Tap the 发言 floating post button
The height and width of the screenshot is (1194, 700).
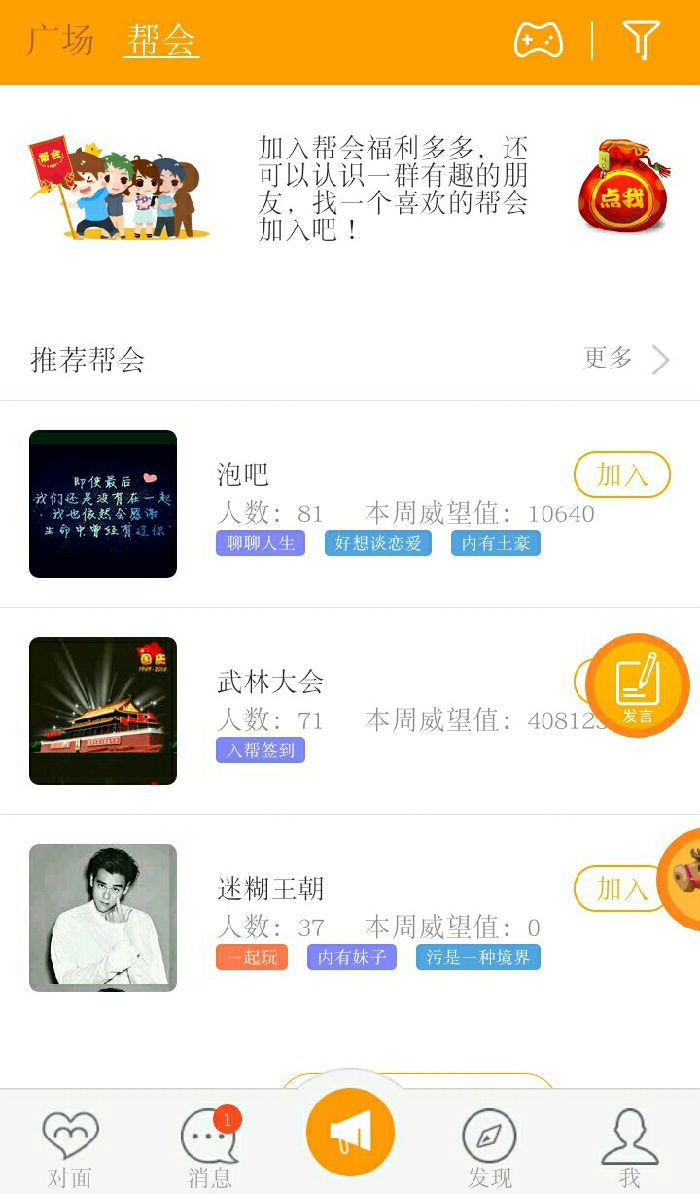(x=637, y=686)
